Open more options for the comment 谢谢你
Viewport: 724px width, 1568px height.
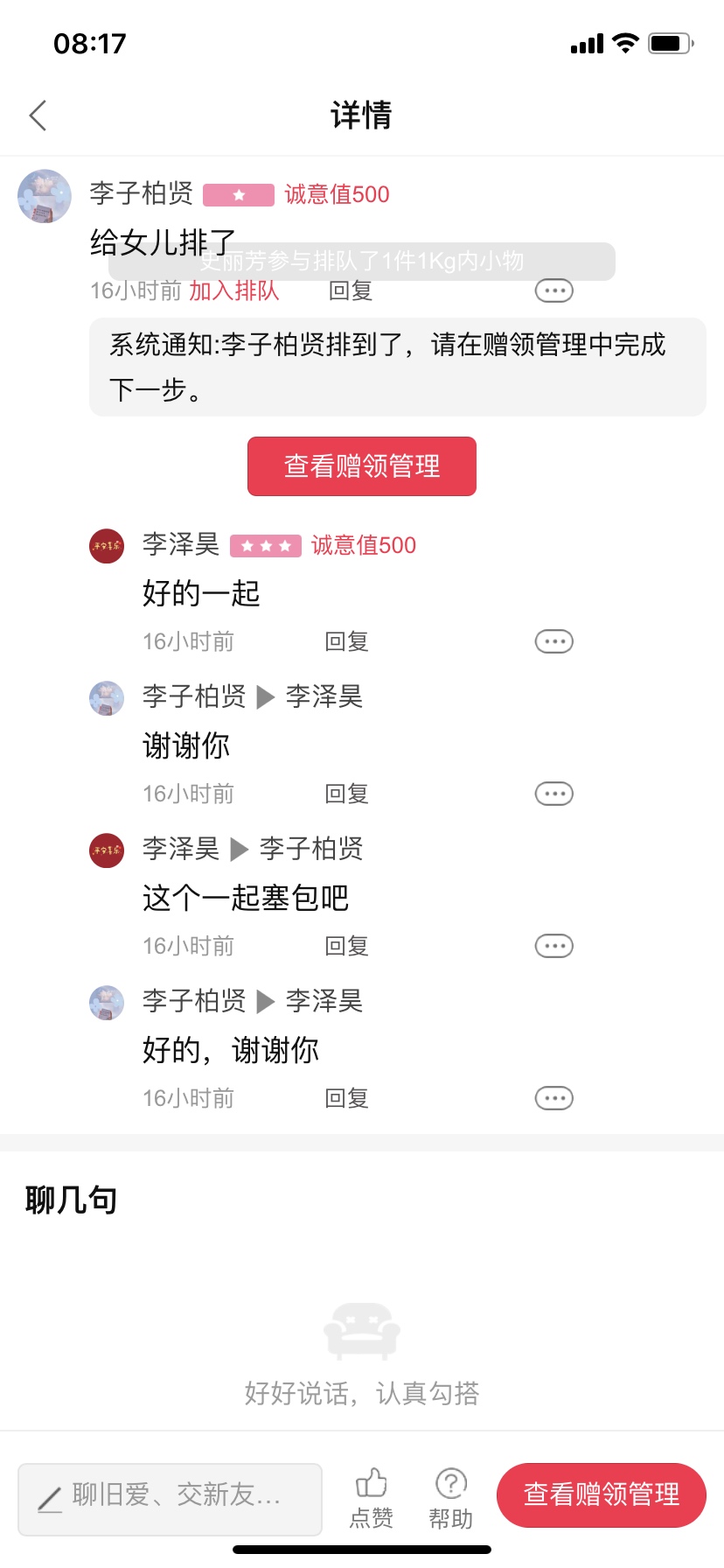(x=554, y=794)
